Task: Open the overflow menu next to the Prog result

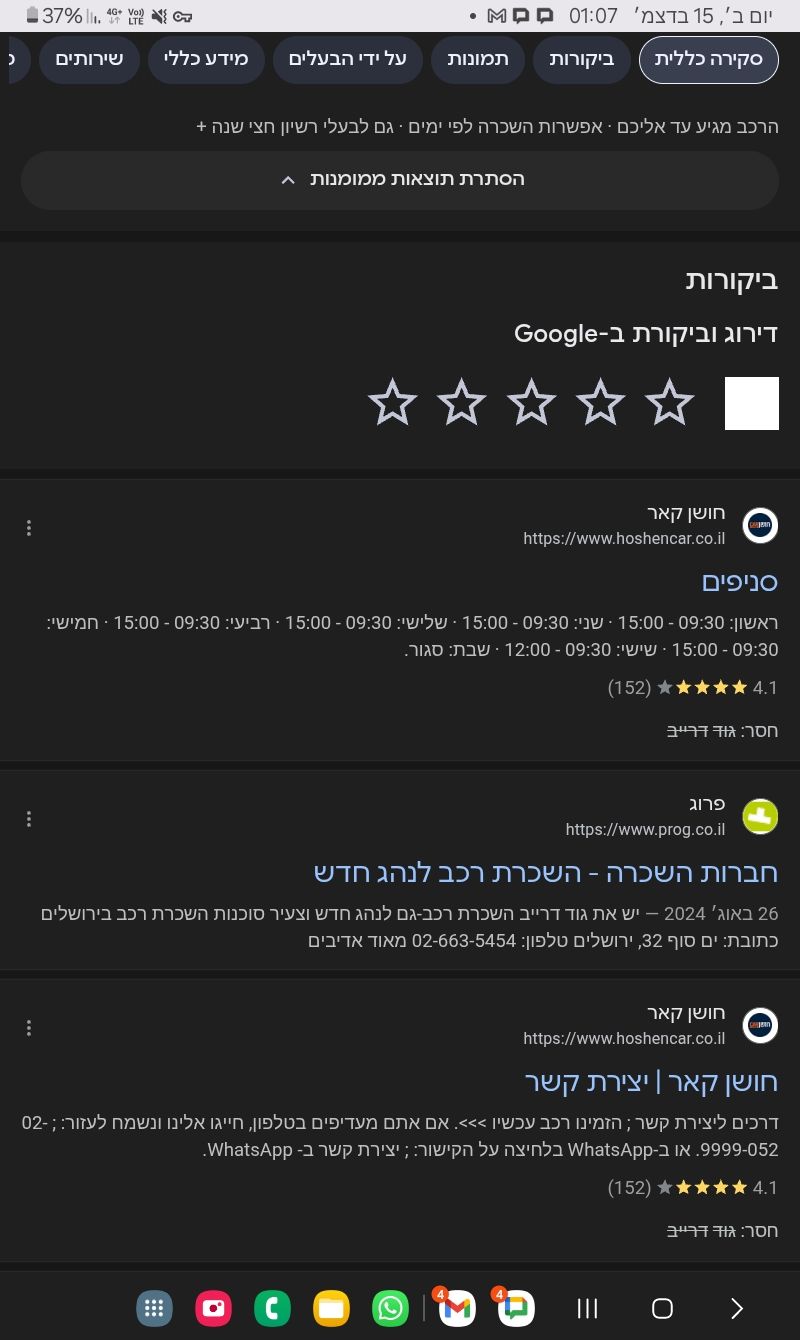Action: (x=28, y=817)
